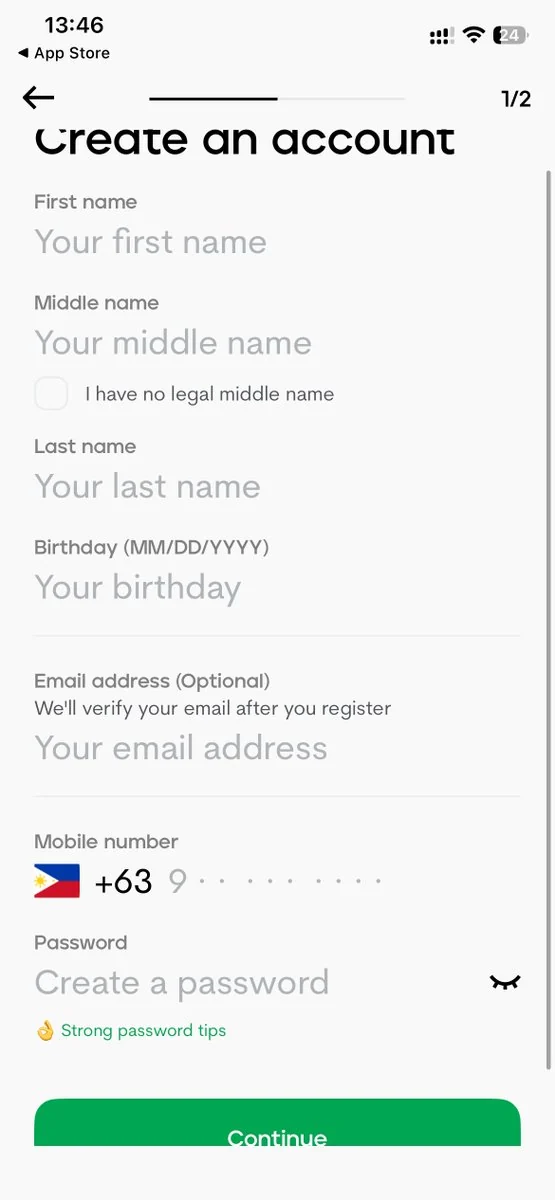
Task: Check the no legal middle name box
Action: [x=51, y=394]
